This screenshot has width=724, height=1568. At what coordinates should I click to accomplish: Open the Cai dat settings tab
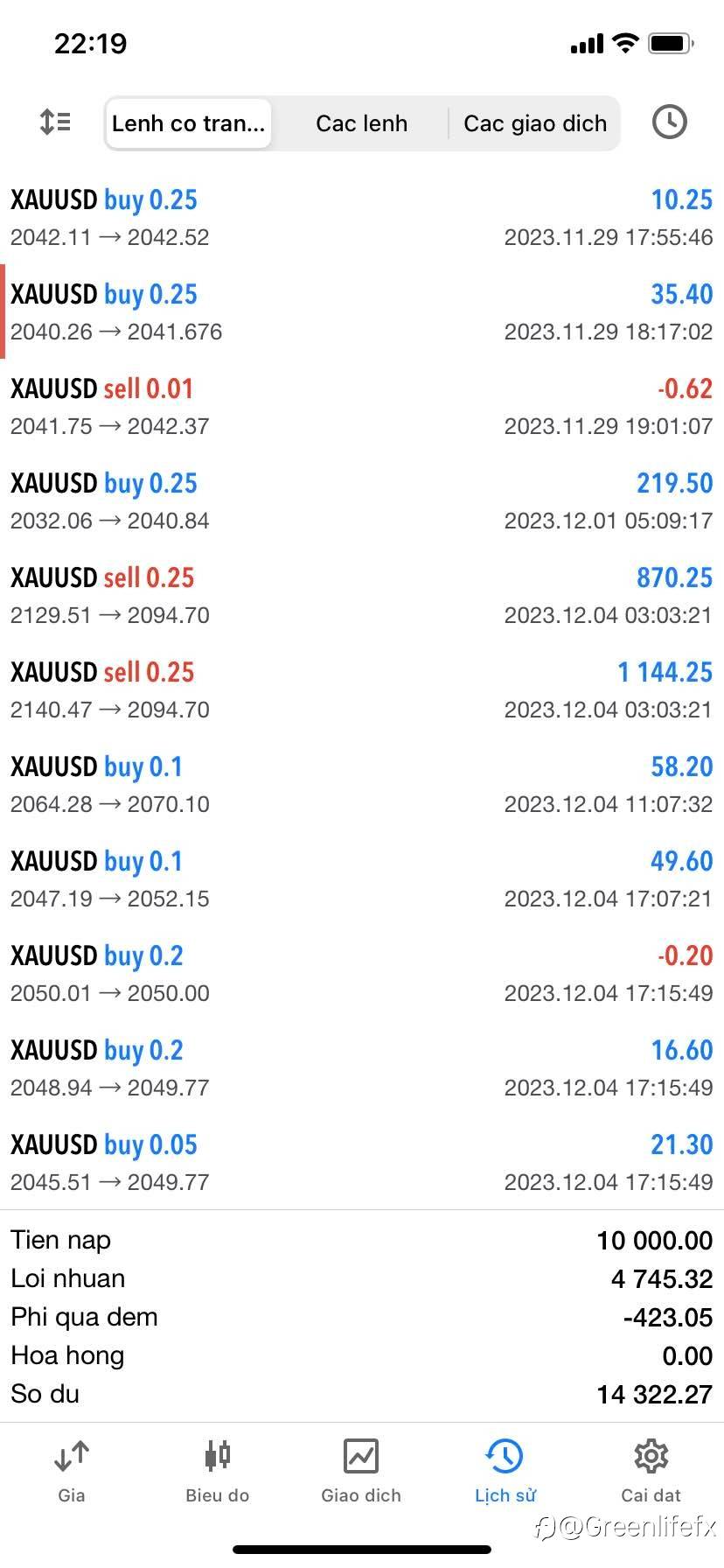[651, 1471]
